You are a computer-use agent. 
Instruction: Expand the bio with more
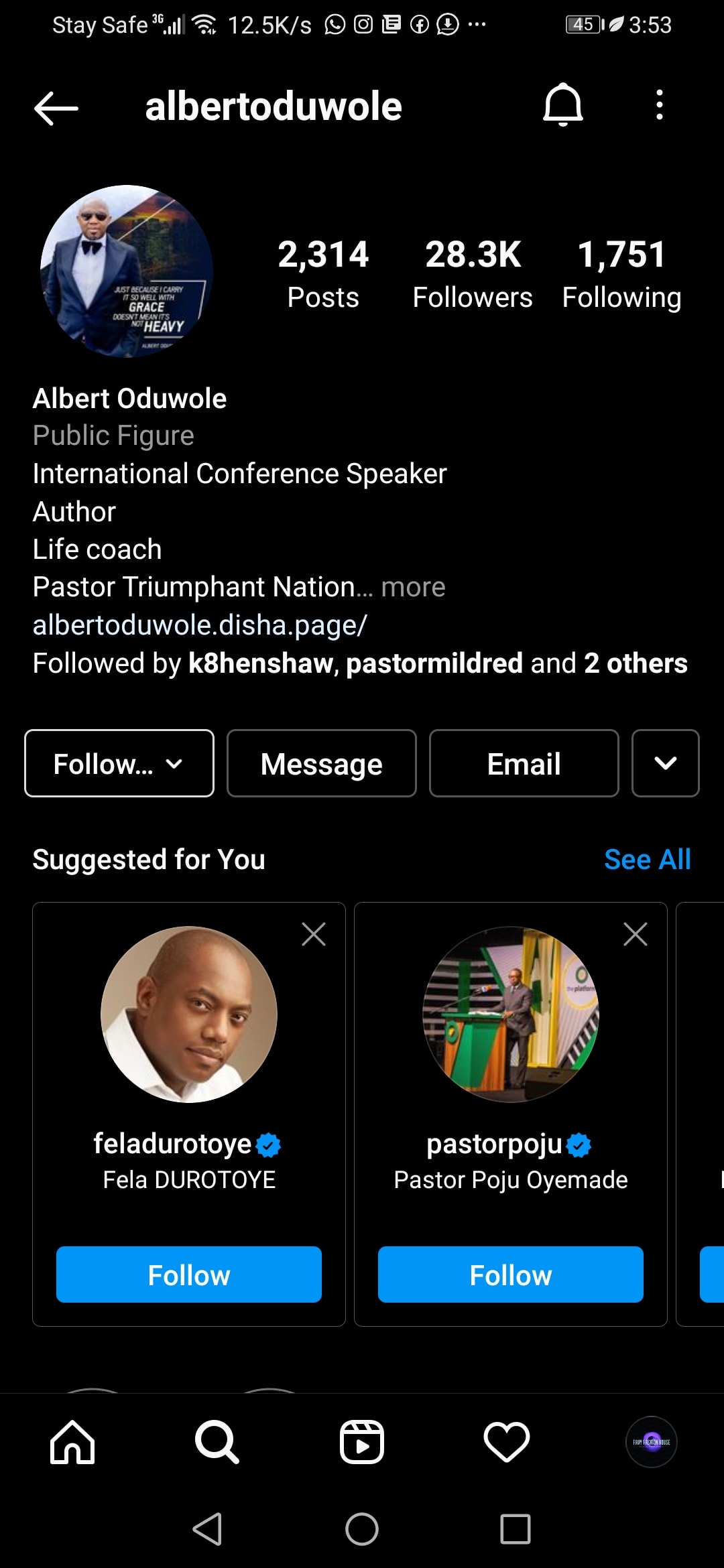click(x=413, y=587)
